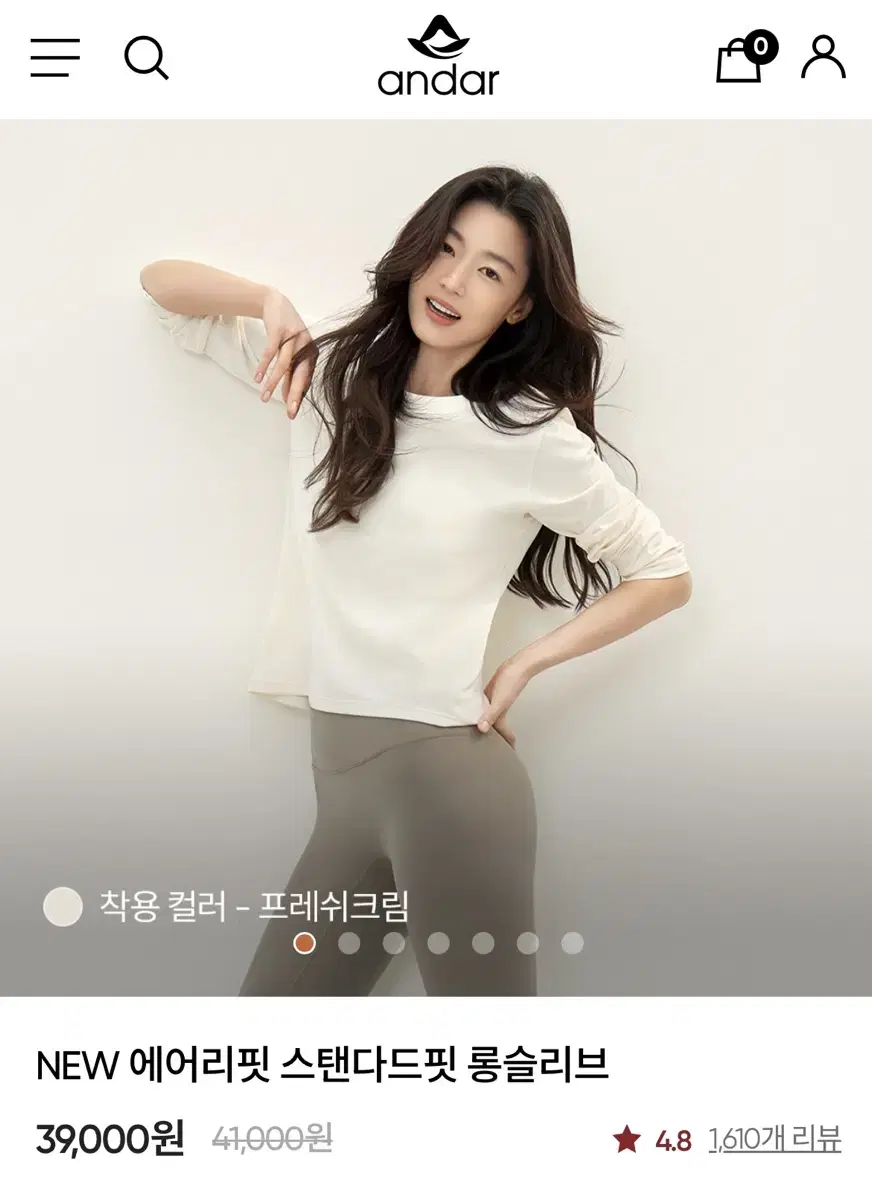Viewport: 872px width, 1200px height.
Task: Open the shopping cart
Action: click(x=737, y=62)
